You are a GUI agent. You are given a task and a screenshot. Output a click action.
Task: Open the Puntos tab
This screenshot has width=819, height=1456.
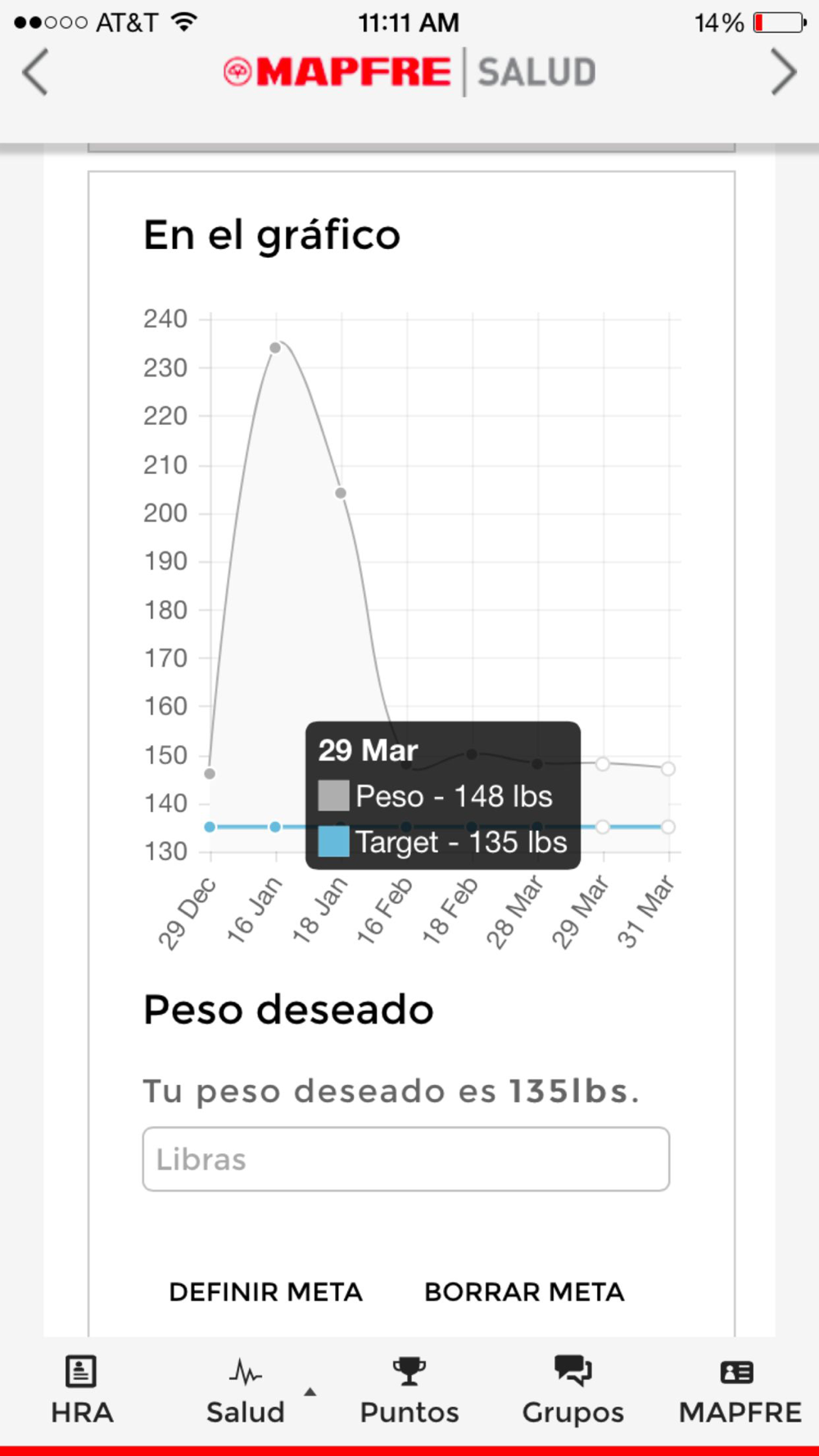[409, 1390]
